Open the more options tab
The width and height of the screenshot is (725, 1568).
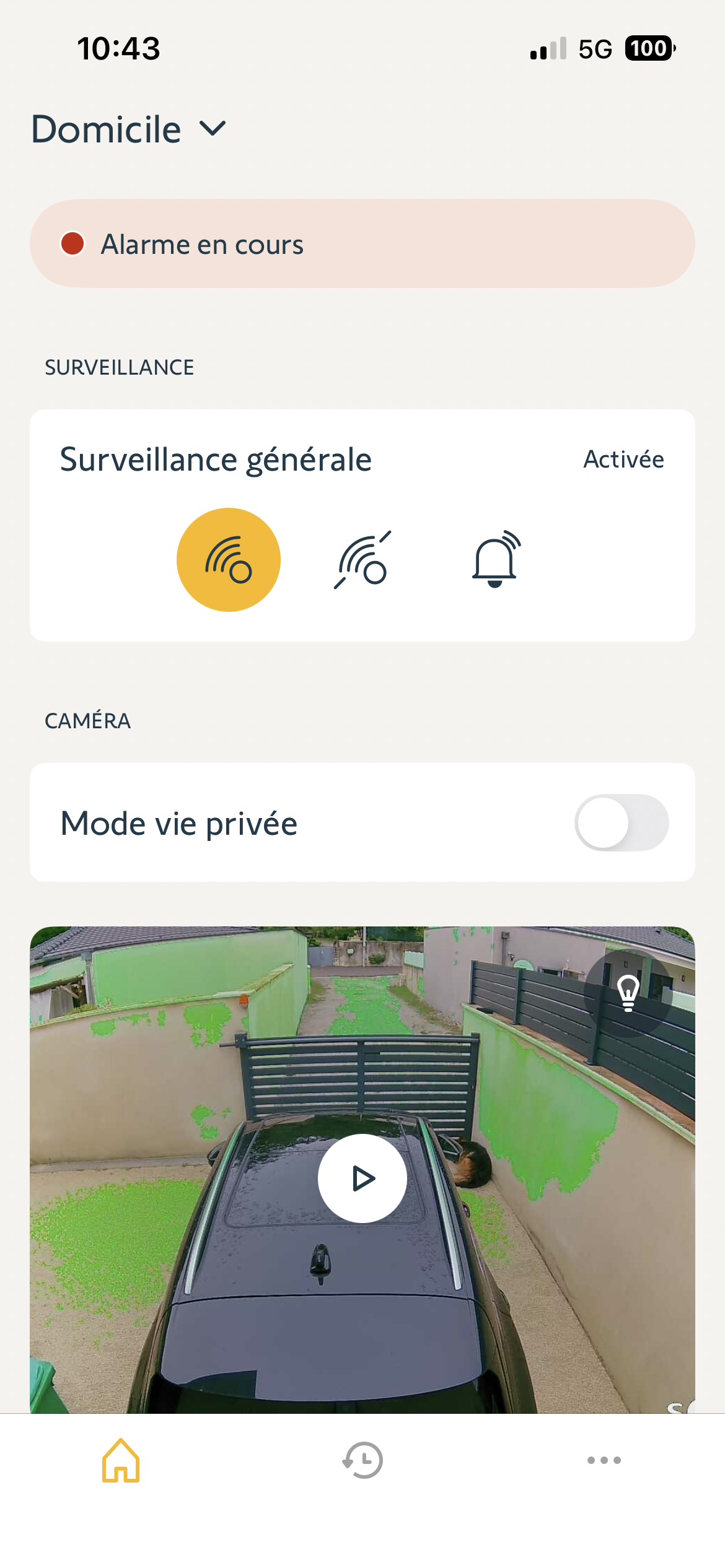tap(604, 1460)
